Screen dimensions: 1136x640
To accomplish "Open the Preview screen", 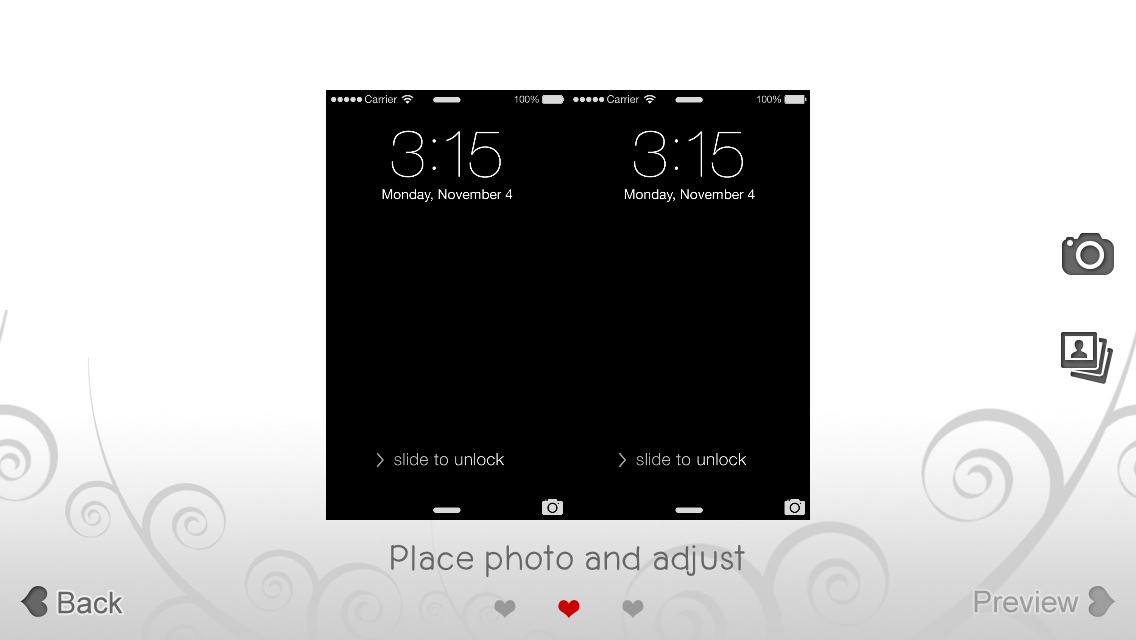I will click(1042, 602).
